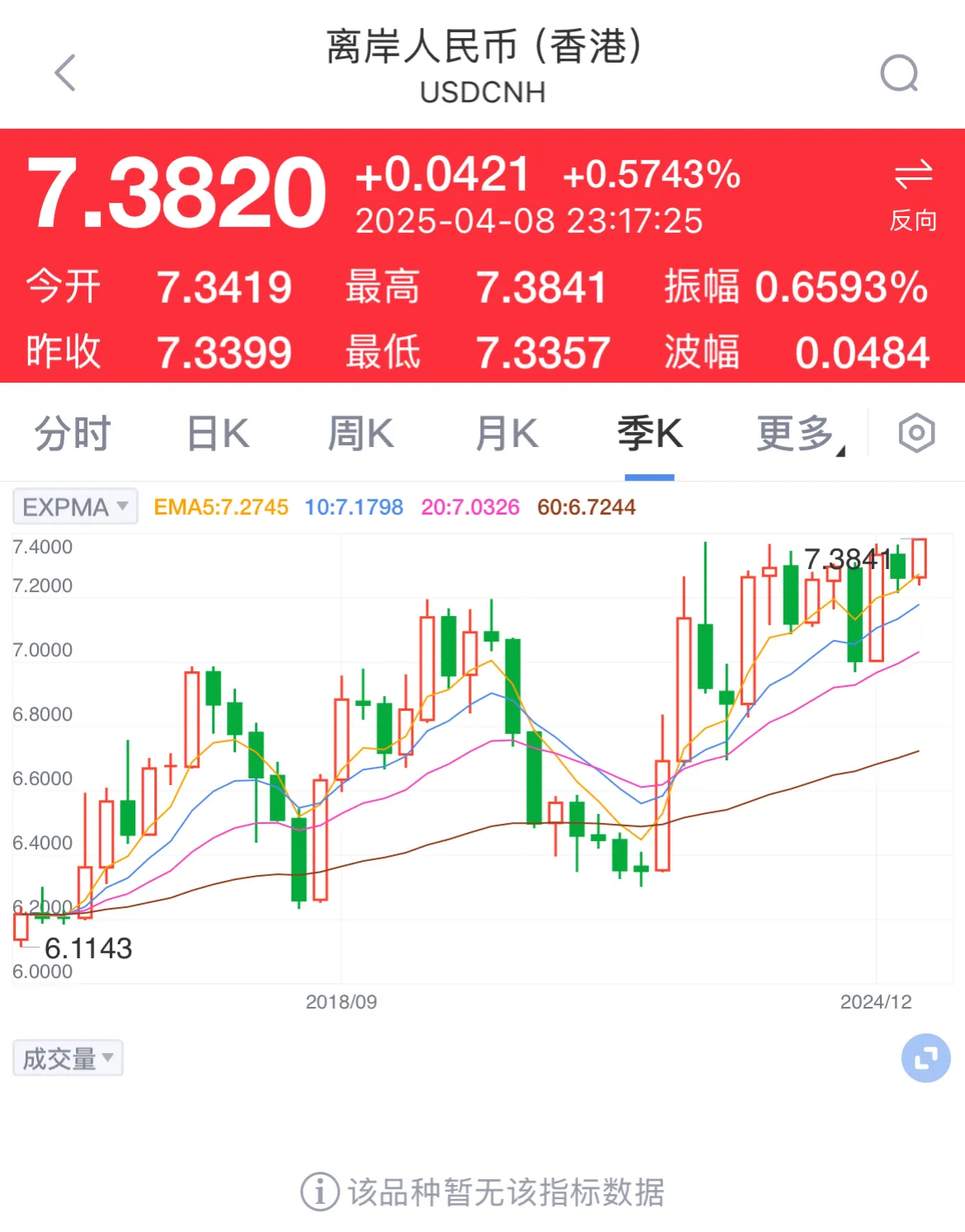Open the EXPMA indicator dropdown
This screenshot has height=1232, width=965.
coord(75,506)
